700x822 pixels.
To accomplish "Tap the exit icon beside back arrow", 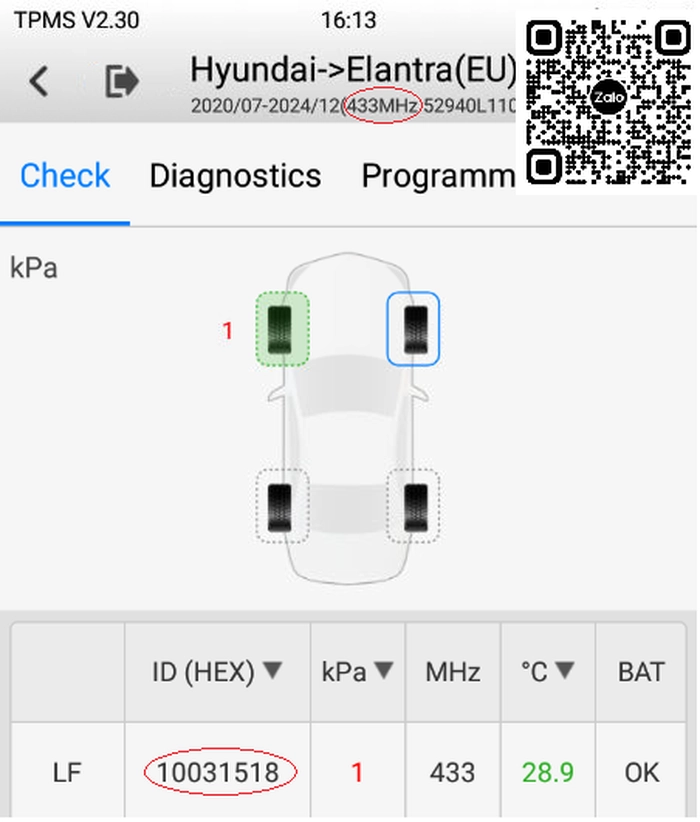I will coord(122,81).
